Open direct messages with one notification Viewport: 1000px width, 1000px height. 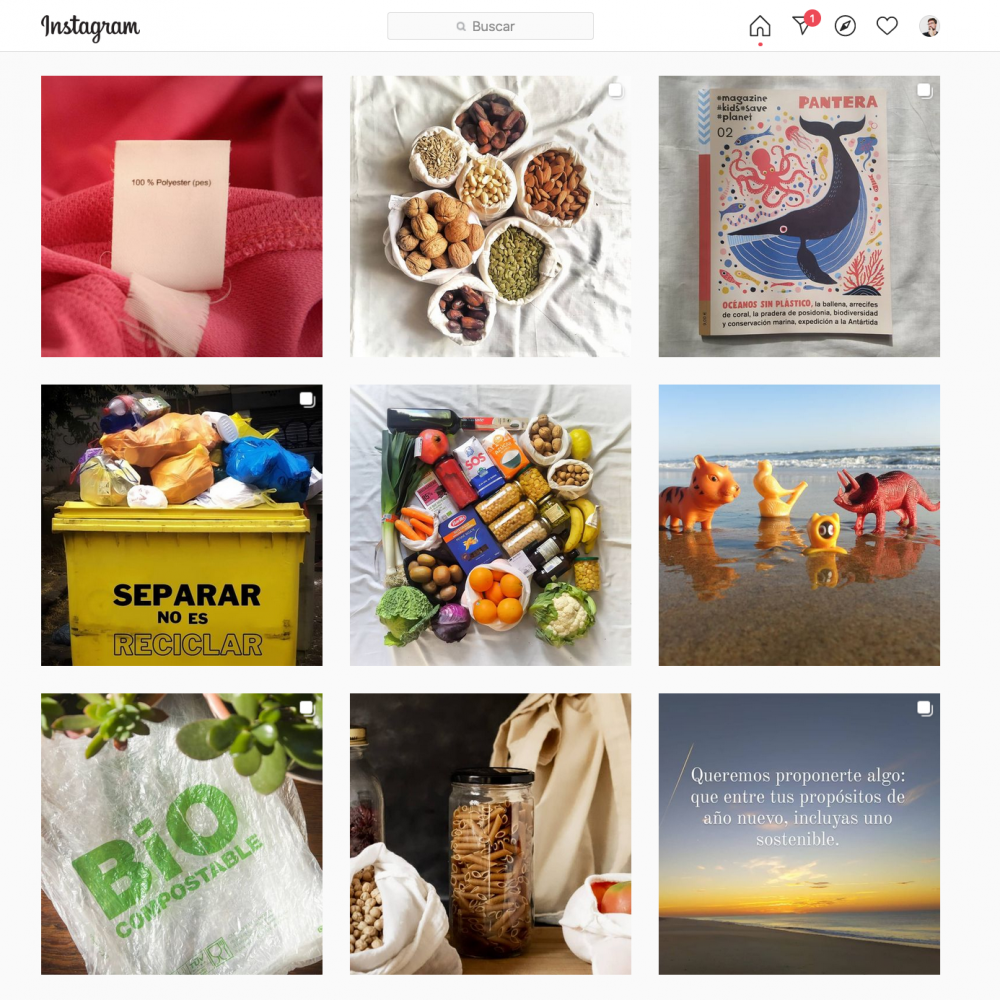tap(803, 26)
